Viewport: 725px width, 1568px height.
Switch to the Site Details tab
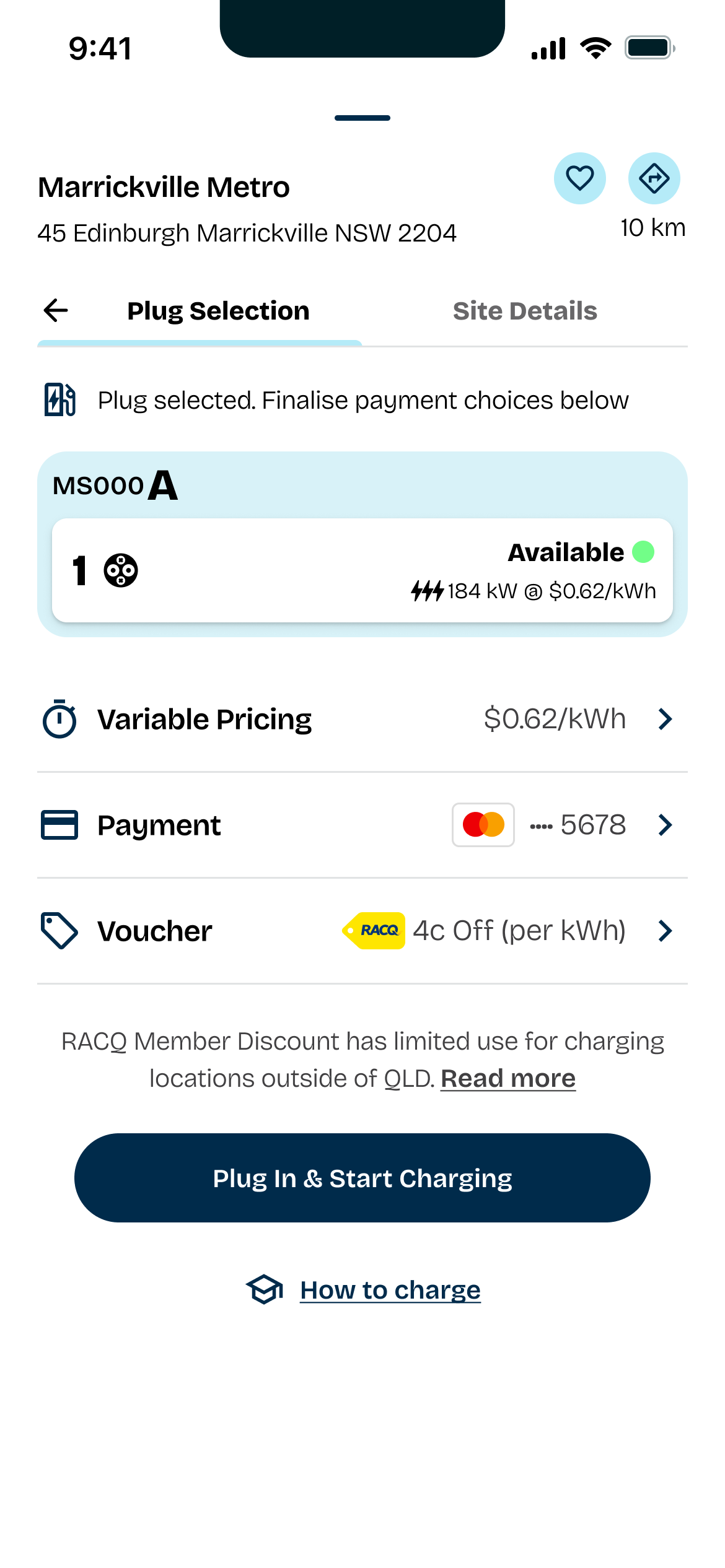[x=525, y=311]
